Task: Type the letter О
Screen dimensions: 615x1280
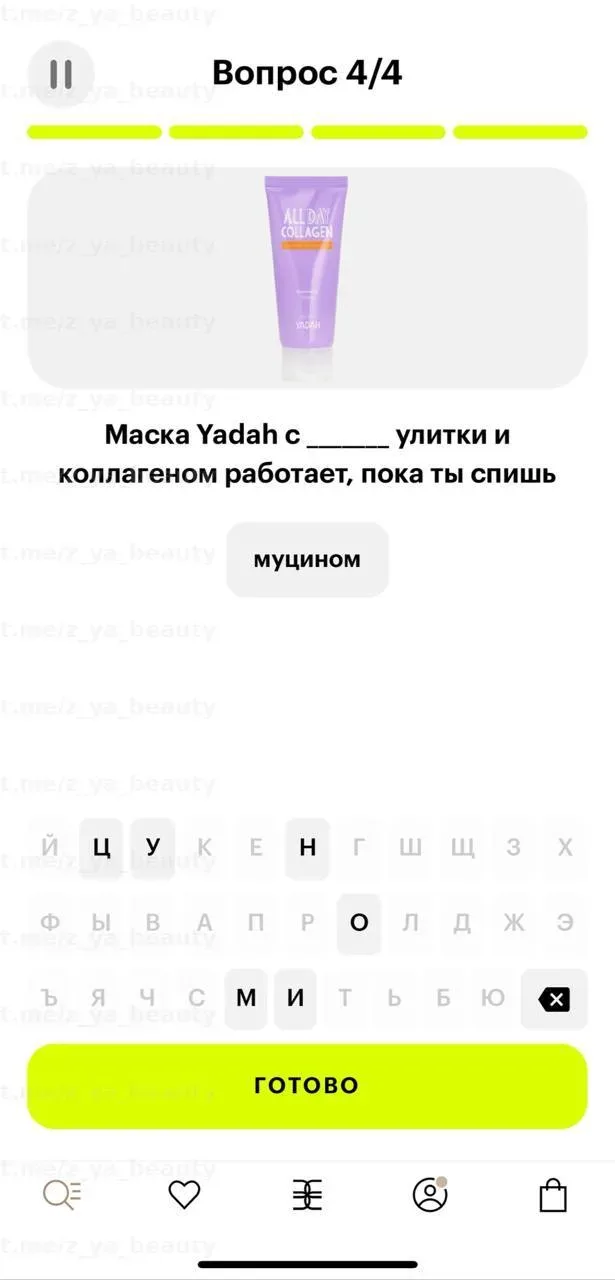Action: [359, 923]
